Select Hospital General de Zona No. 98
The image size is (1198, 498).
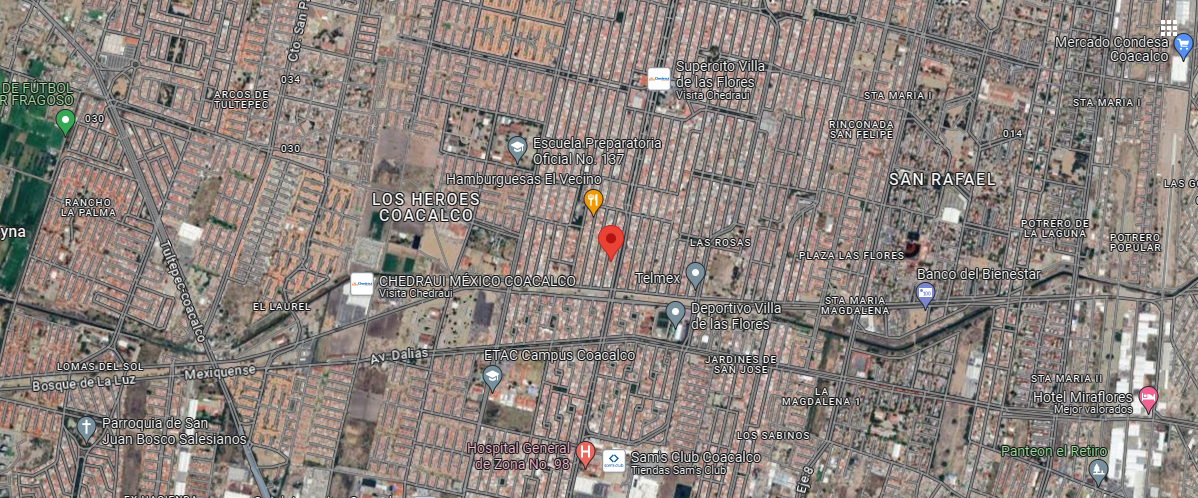coord(585,454)
